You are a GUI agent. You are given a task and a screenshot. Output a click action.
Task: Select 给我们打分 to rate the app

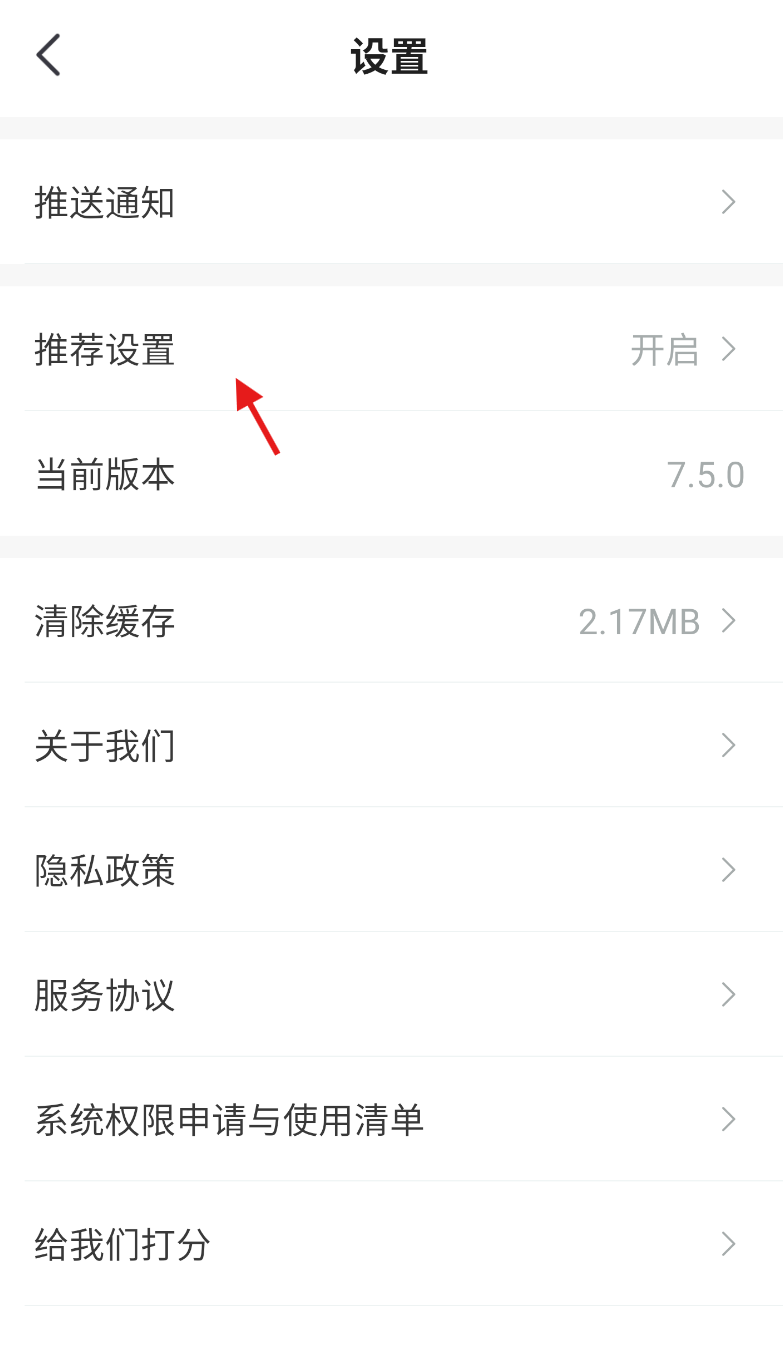tap(391, 1244)
